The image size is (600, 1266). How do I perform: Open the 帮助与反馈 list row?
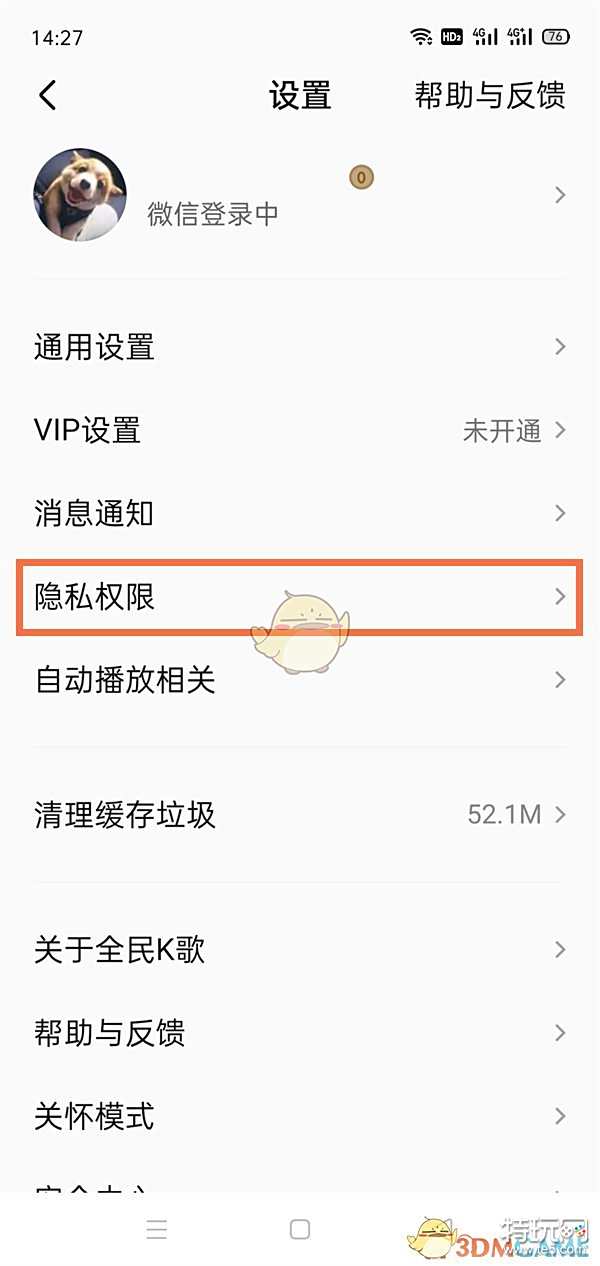pyautogui.click(x=300, y=1033)
